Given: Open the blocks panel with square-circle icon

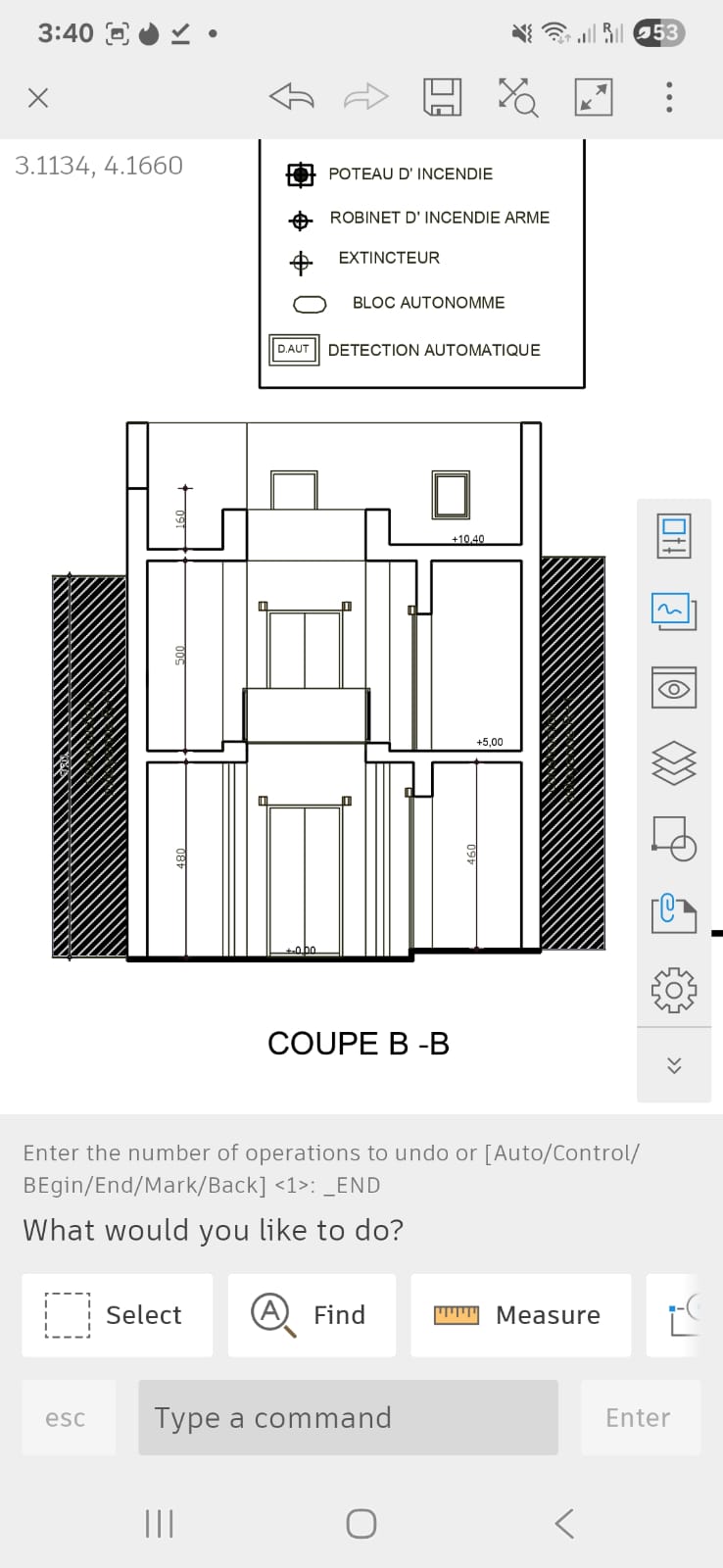Looking at the screenshot, I should (674, 838).
